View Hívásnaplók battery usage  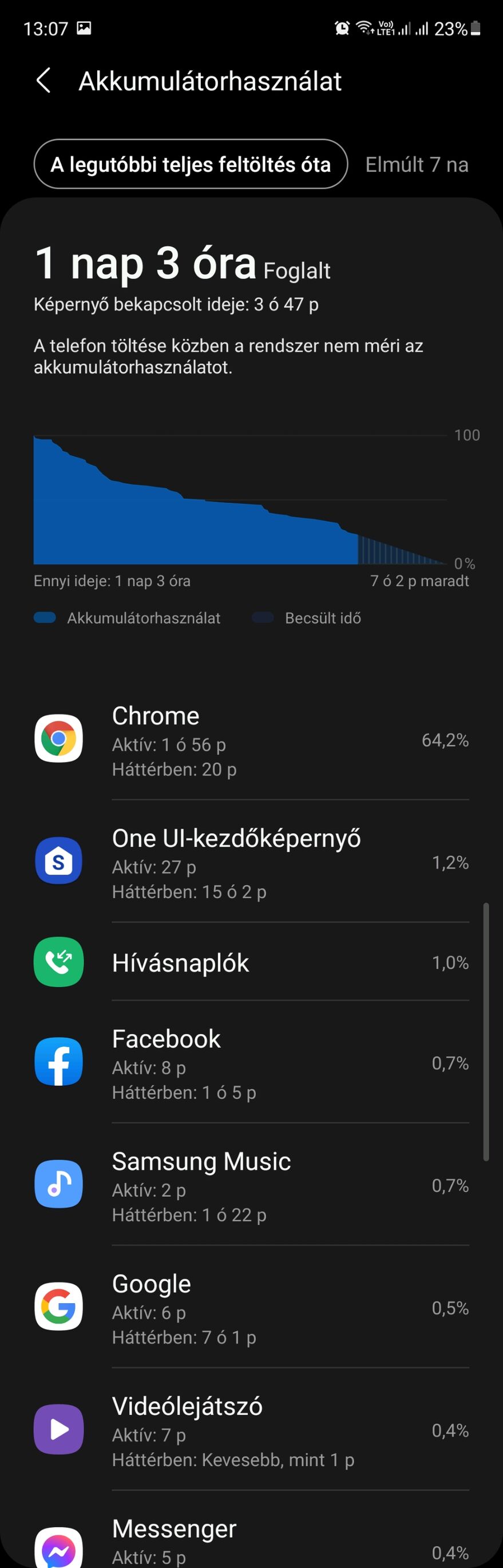(252, 963)
